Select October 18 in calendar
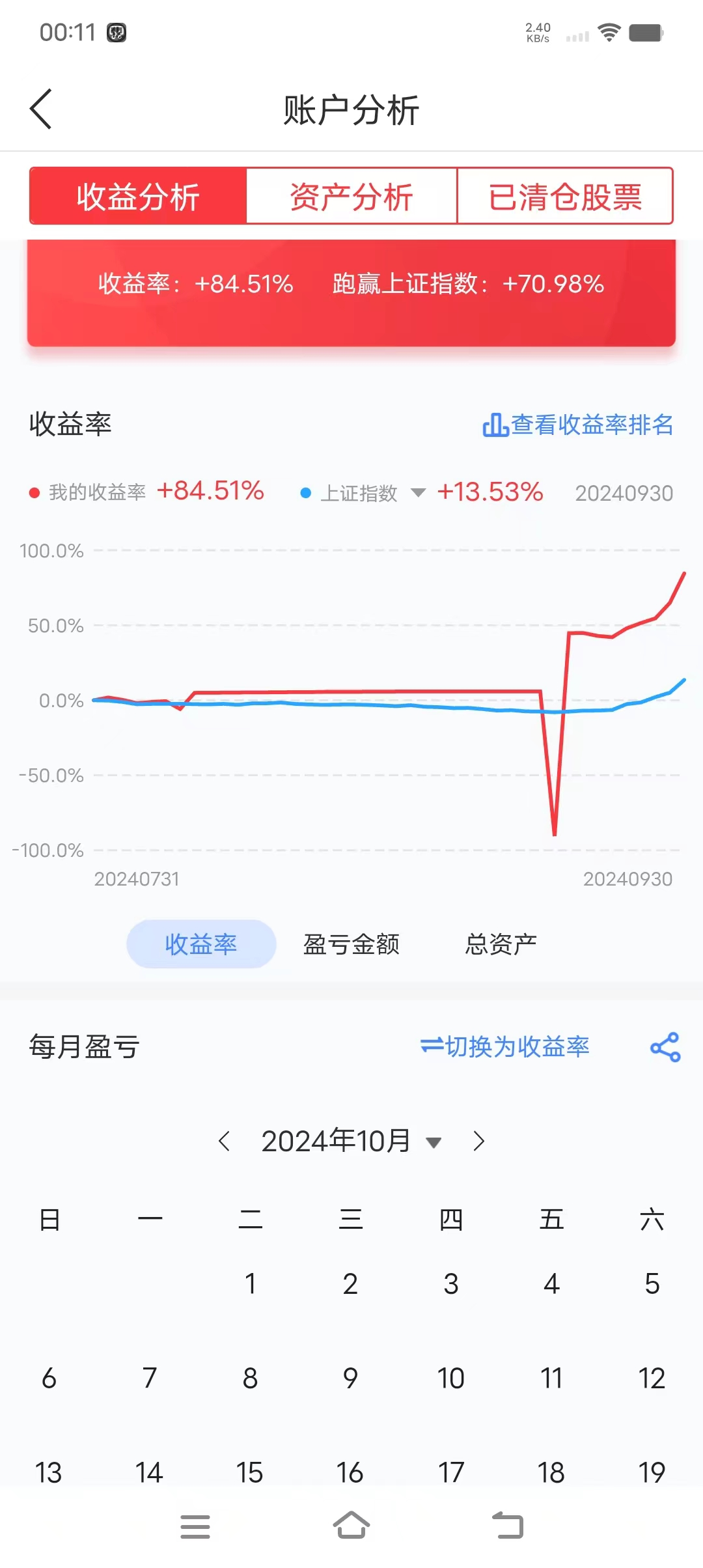This screenshot has width=703, height=1568. point(551,1473)
